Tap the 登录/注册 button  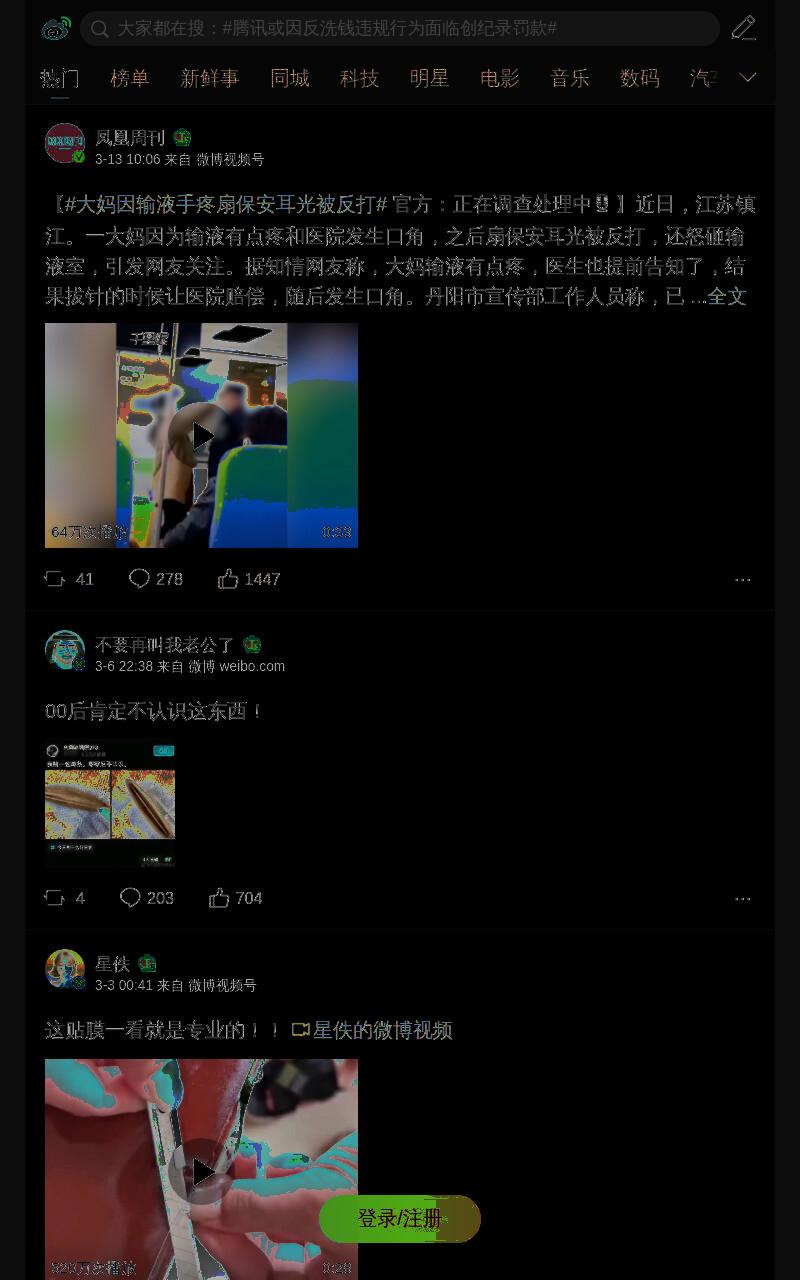pyautogui.click(x=400, y=1219)
